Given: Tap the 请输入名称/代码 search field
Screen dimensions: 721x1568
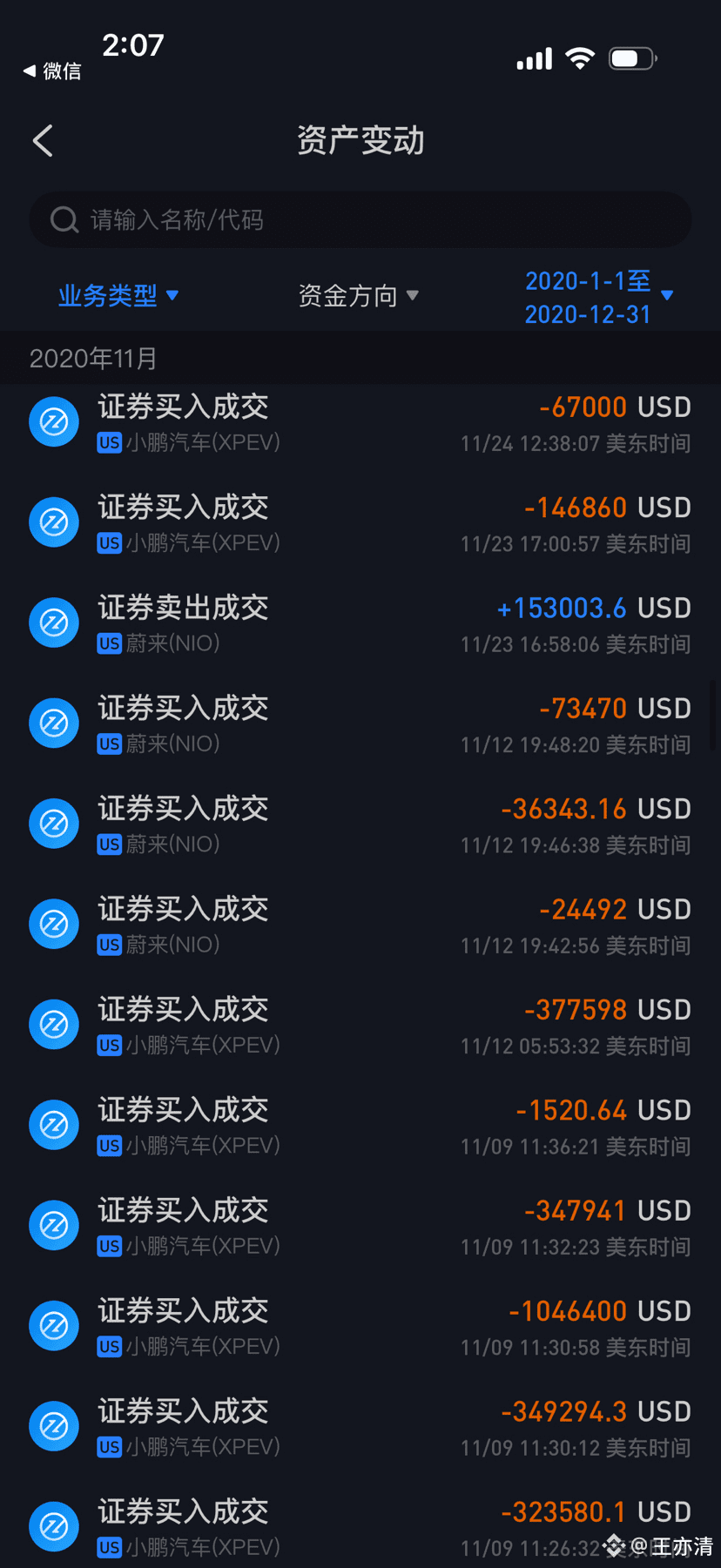Looking at the screenshot, I should [360, 219].
